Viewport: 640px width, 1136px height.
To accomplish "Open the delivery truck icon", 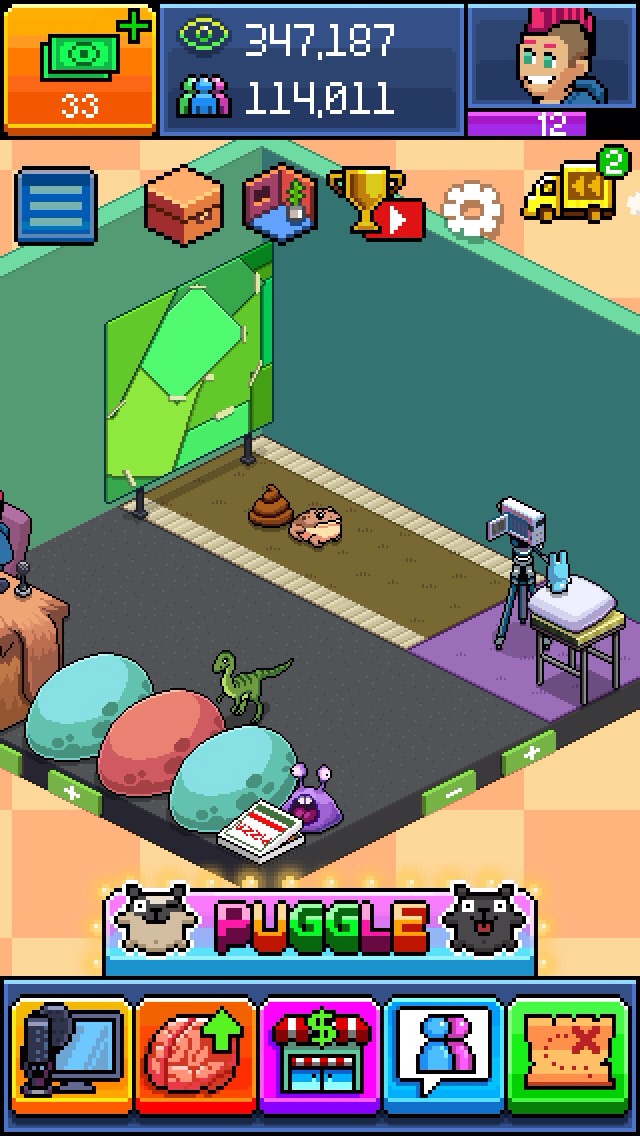I will click(572, 192).
